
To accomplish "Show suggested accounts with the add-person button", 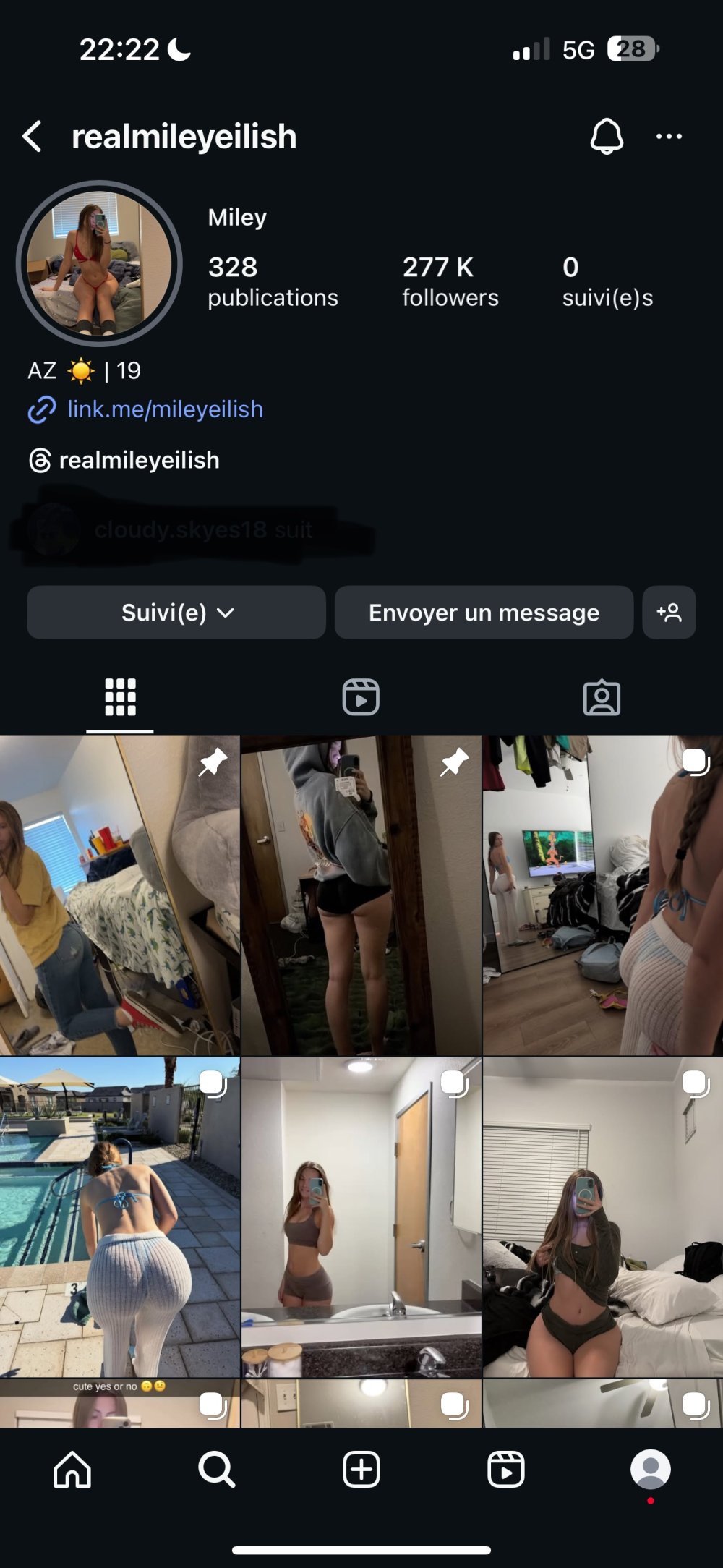I will 669,613.
